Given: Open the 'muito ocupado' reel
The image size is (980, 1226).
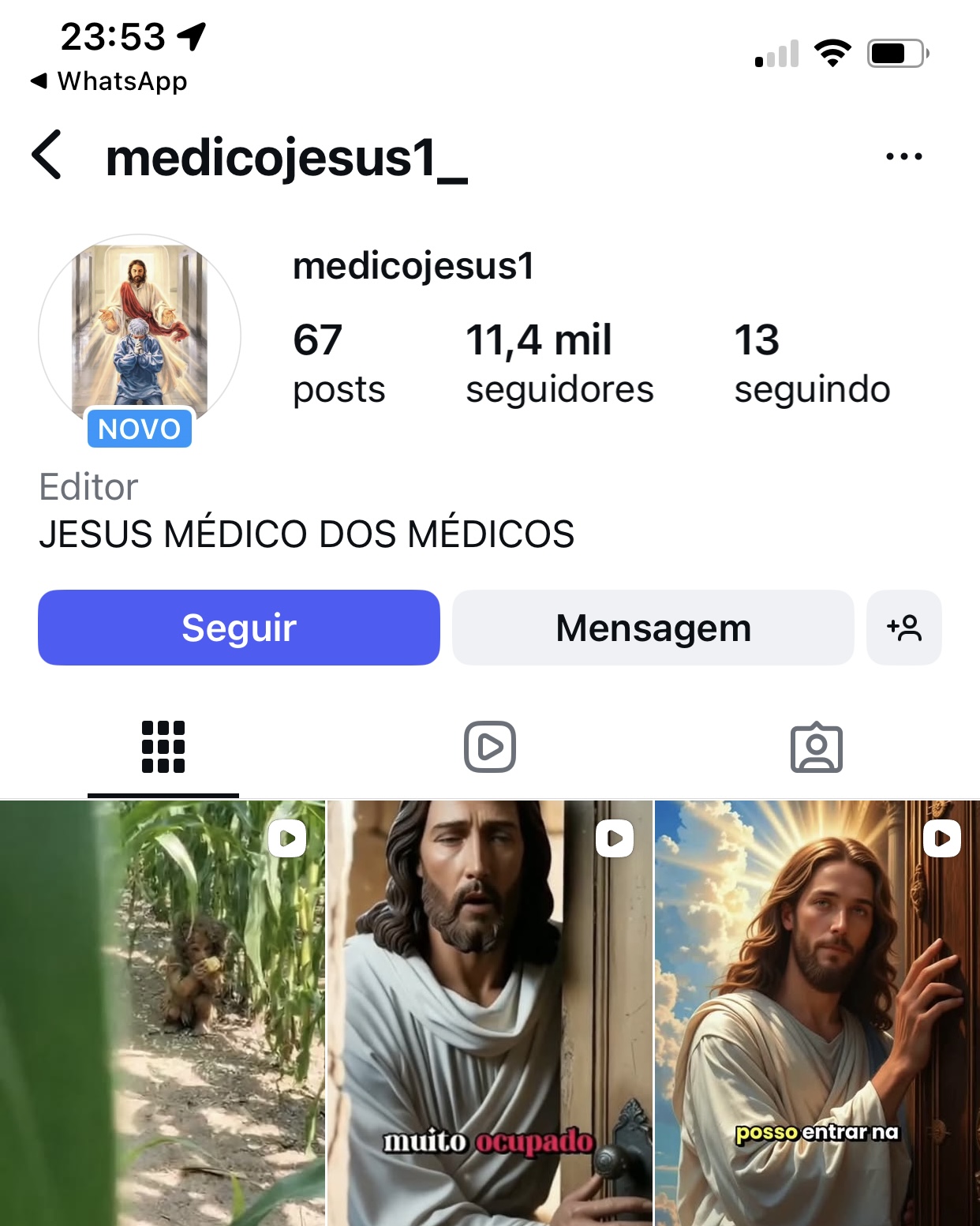Looking at the screenshot, I should (x=489, y=1014).
